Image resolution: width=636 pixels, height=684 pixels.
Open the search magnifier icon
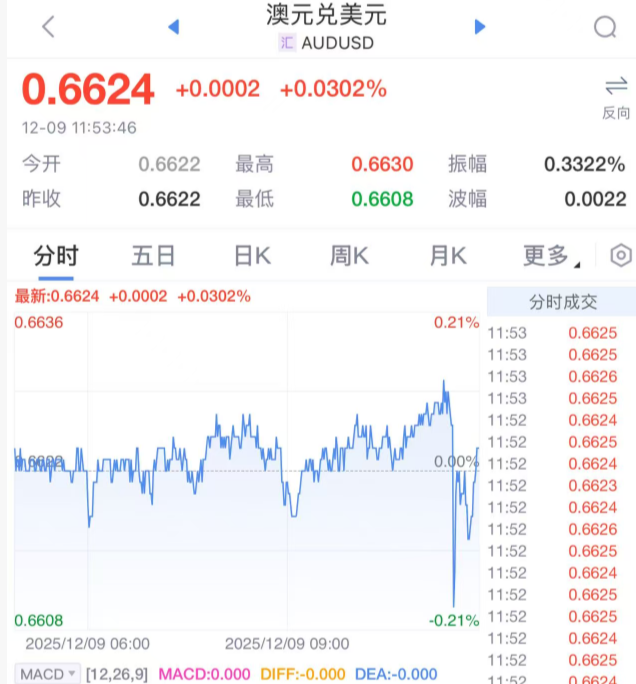[x=605, y=27]
